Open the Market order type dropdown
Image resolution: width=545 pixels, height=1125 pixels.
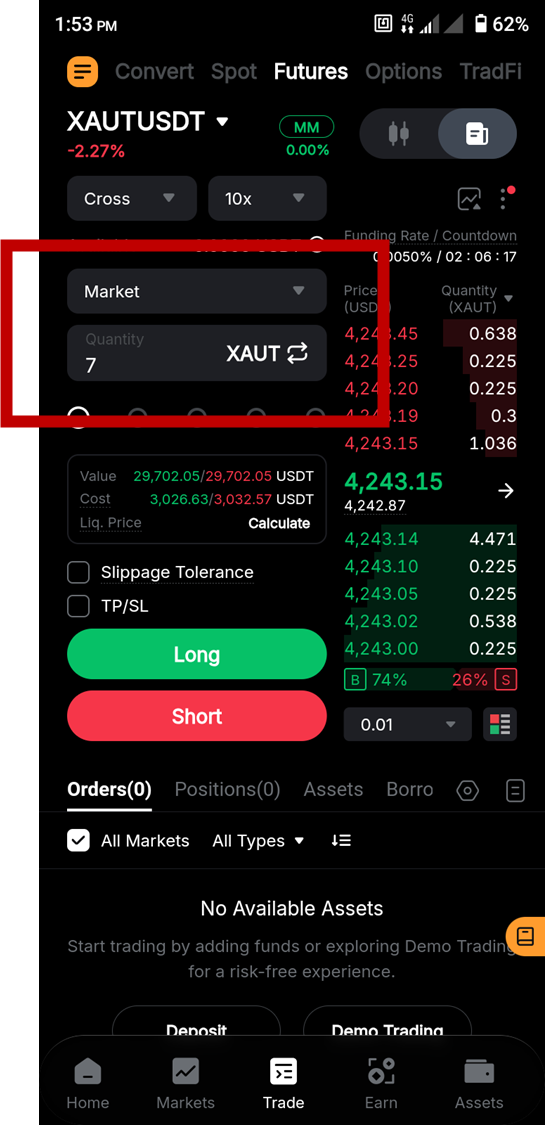pos(196,291)
